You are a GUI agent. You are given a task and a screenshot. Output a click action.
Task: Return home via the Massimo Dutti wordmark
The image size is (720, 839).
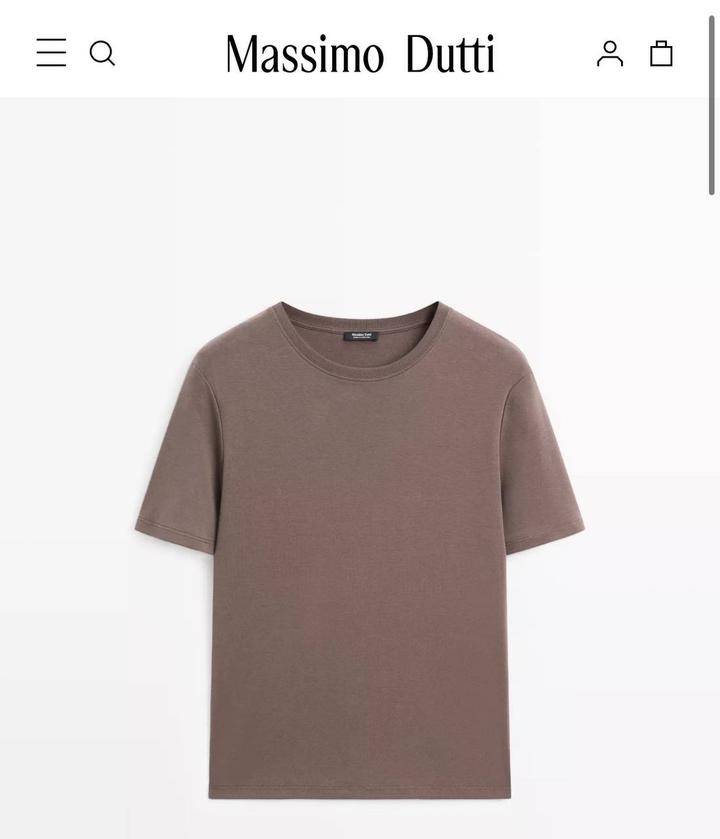click(x=360, y=57)
